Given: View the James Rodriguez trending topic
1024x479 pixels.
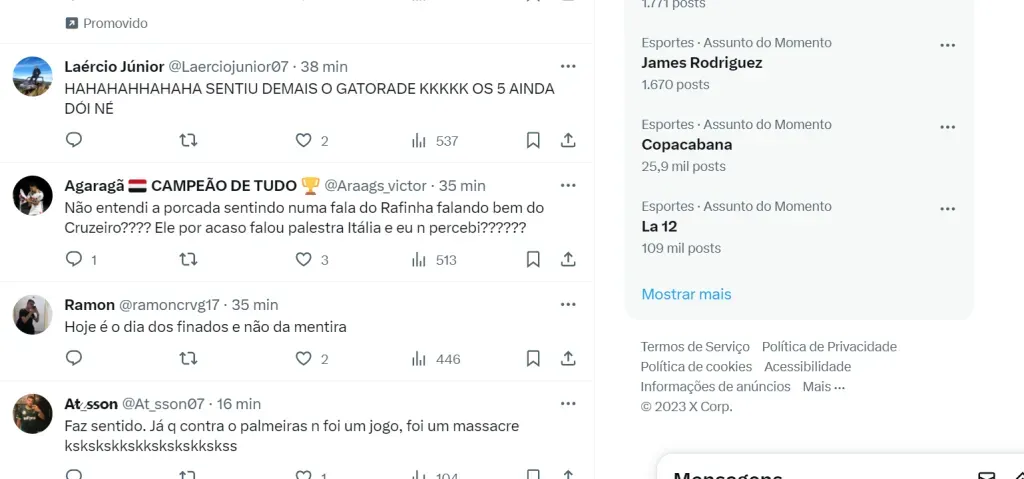Looking at the screenshot, I should (701, 63).
